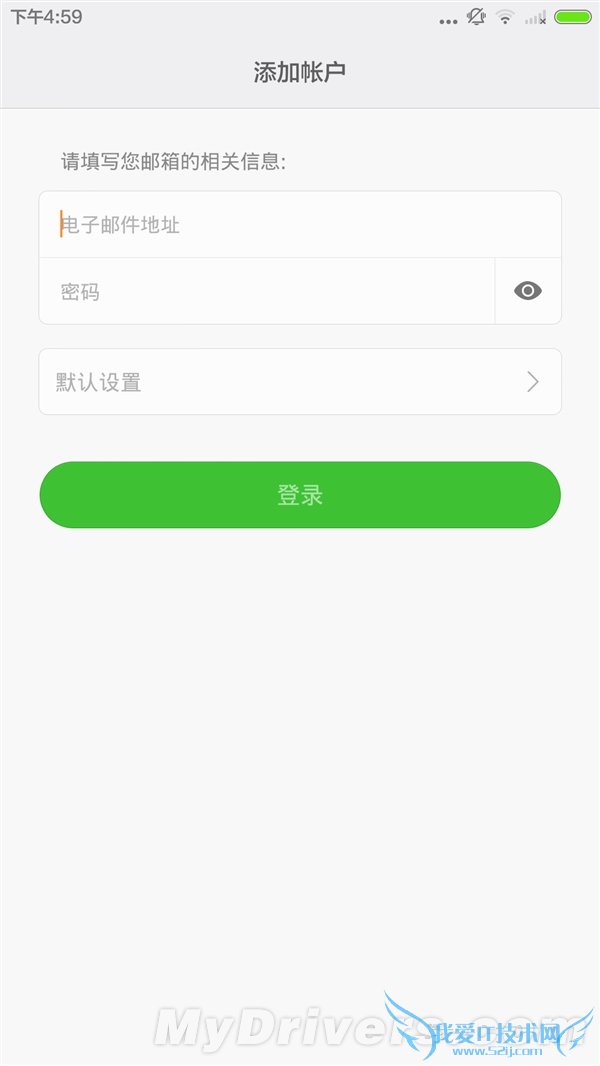Viewport: 600px width, 1066px height.
Task: Tap the 密码 password field
Action: tap(265, 292)
